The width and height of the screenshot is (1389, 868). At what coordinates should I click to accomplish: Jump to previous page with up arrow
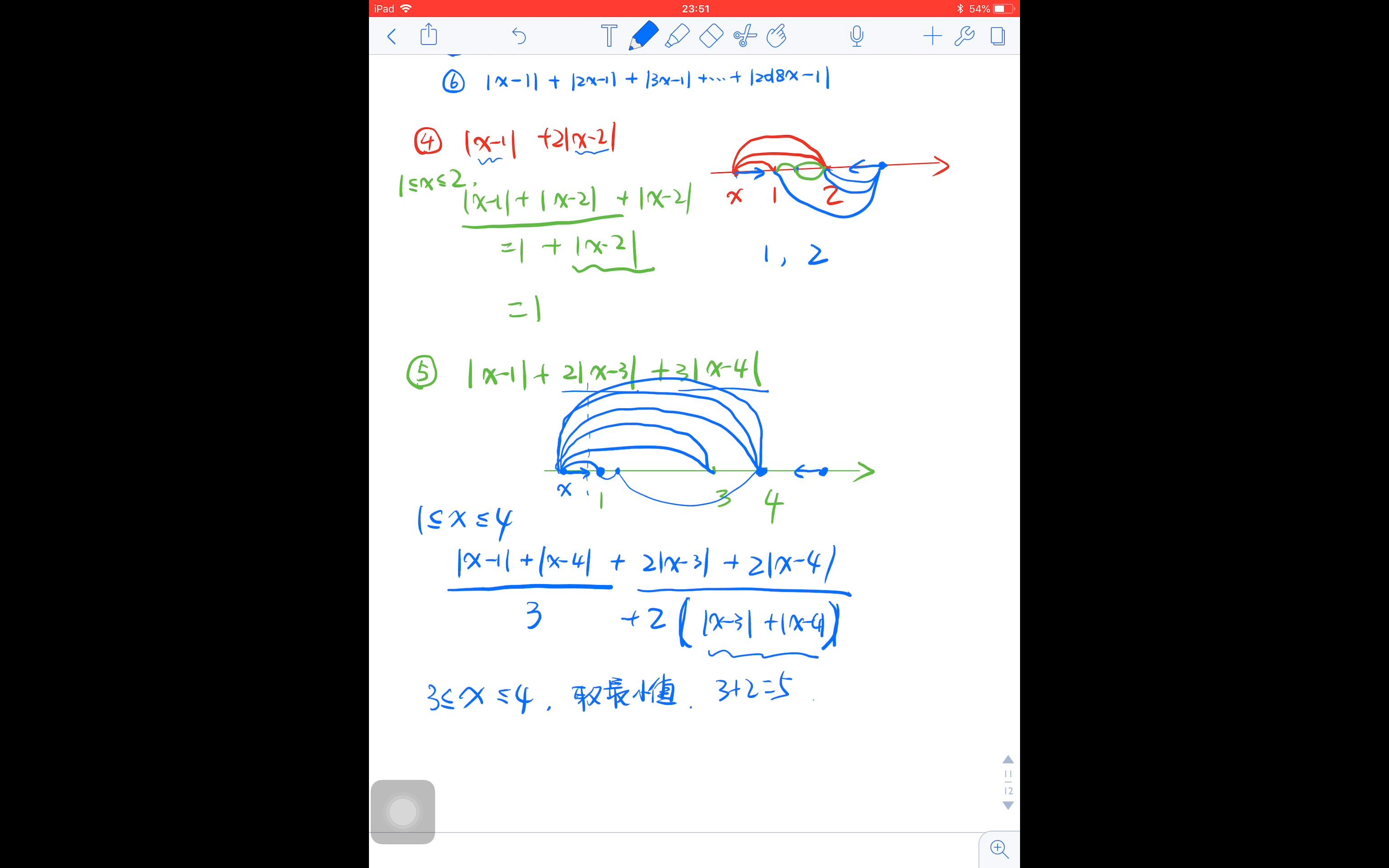click(x=1008, y=759)
